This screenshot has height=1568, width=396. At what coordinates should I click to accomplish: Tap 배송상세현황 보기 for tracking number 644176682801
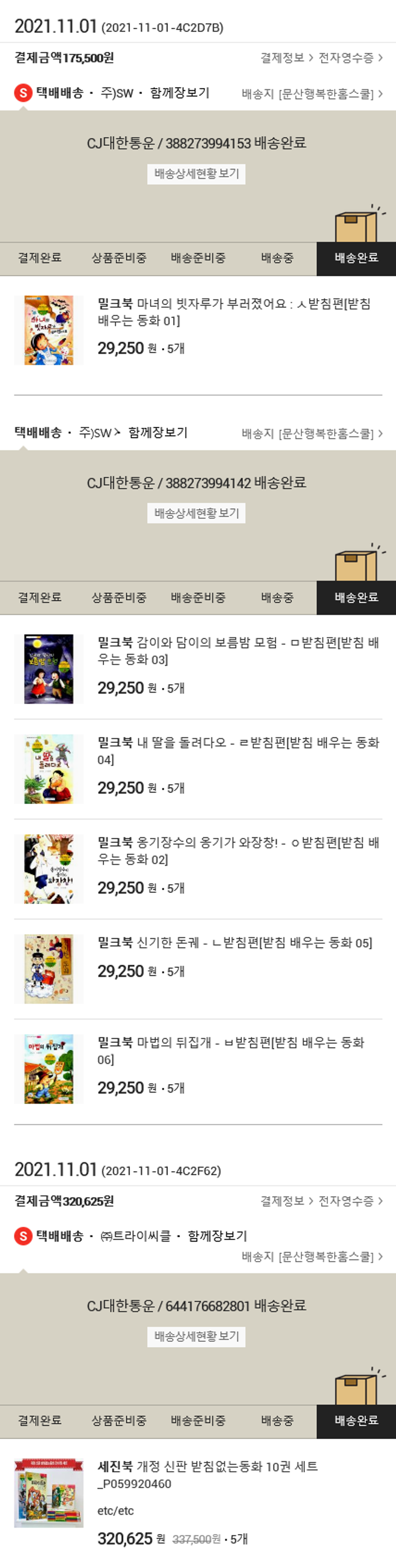click(x=196, y=1337)
